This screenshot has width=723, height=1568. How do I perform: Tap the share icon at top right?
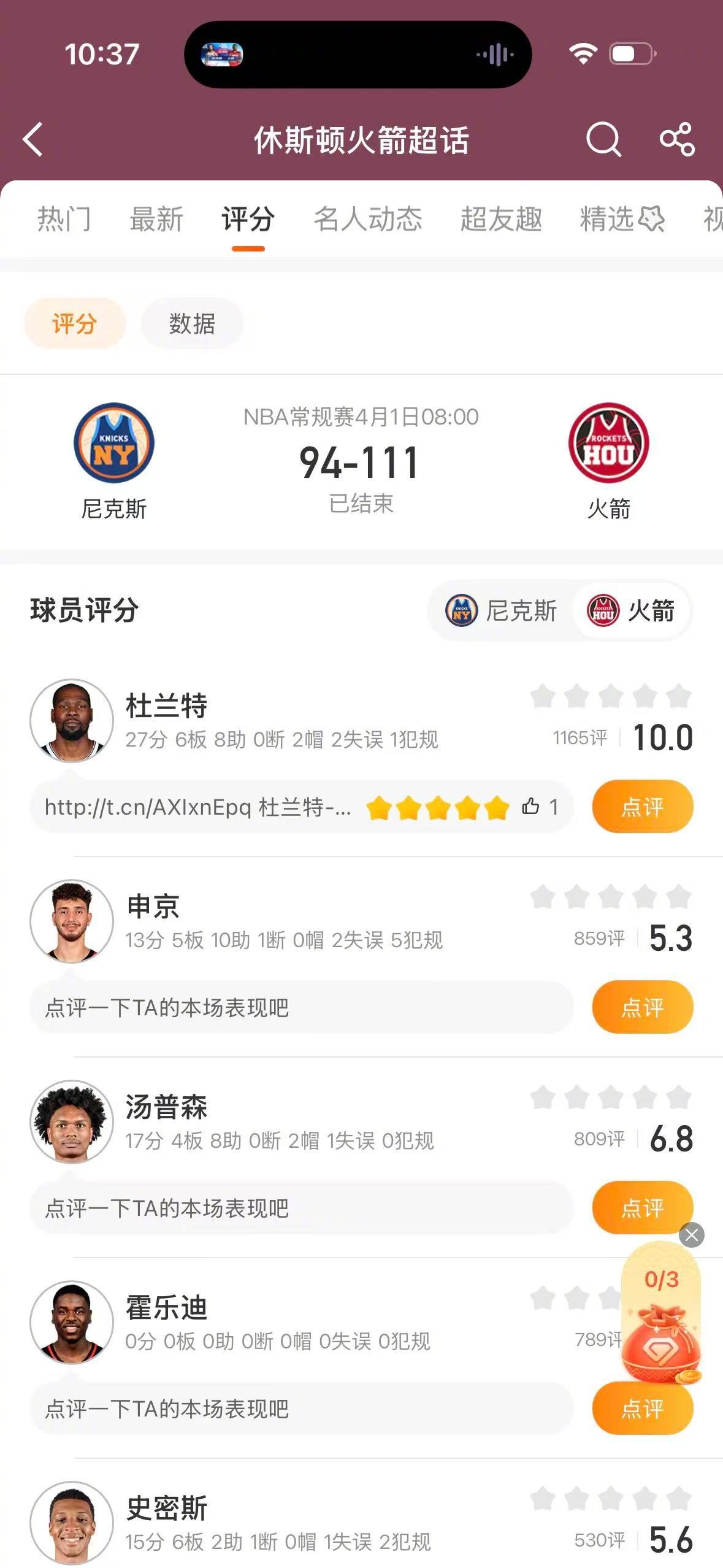click(676, 140)
